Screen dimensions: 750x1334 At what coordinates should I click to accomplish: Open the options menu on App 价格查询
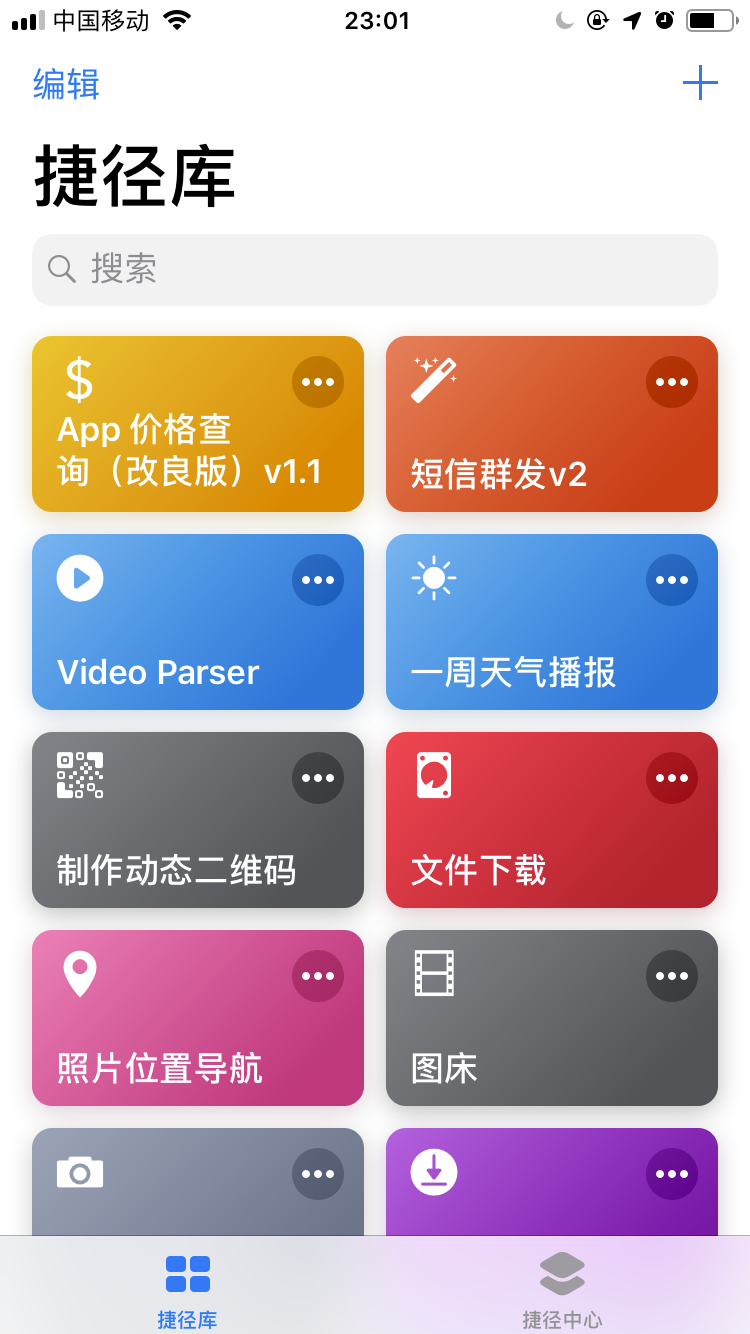[317, 382]
